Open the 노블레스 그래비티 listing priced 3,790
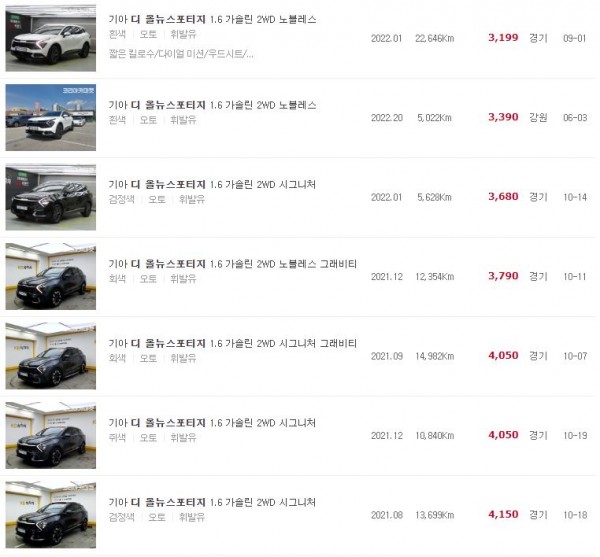The image size is (600, 557). tap(232, 263)
